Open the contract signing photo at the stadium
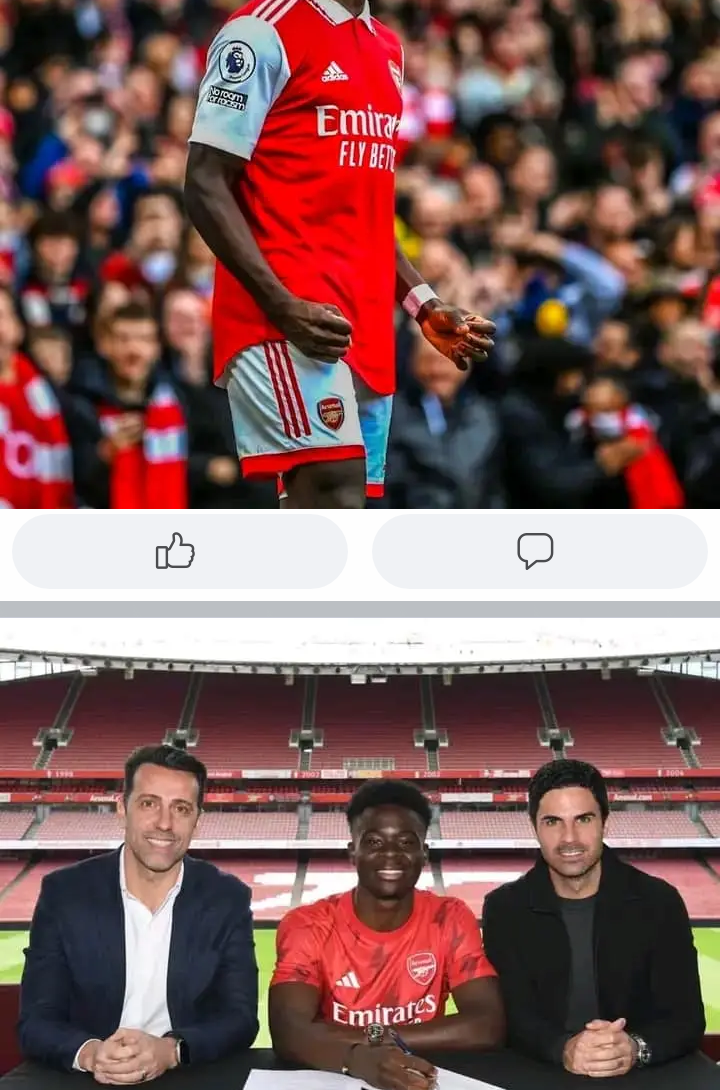Image resolution: width=720 pixels, height=1090 pixels. tap(360, 860)
